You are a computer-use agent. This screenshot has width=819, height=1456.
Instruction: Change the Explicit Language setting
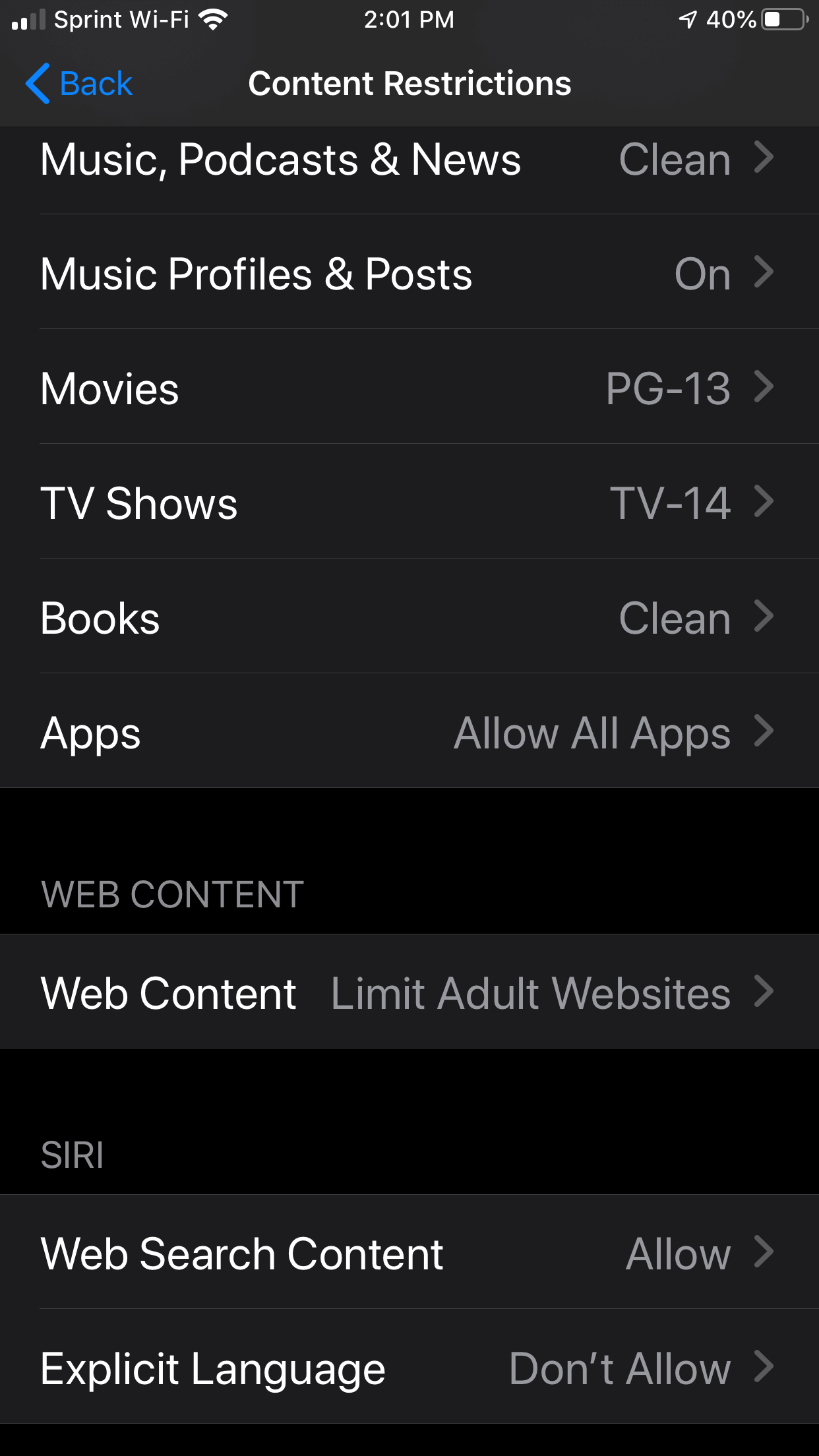pyautogui.click(x=409, y=1367)
